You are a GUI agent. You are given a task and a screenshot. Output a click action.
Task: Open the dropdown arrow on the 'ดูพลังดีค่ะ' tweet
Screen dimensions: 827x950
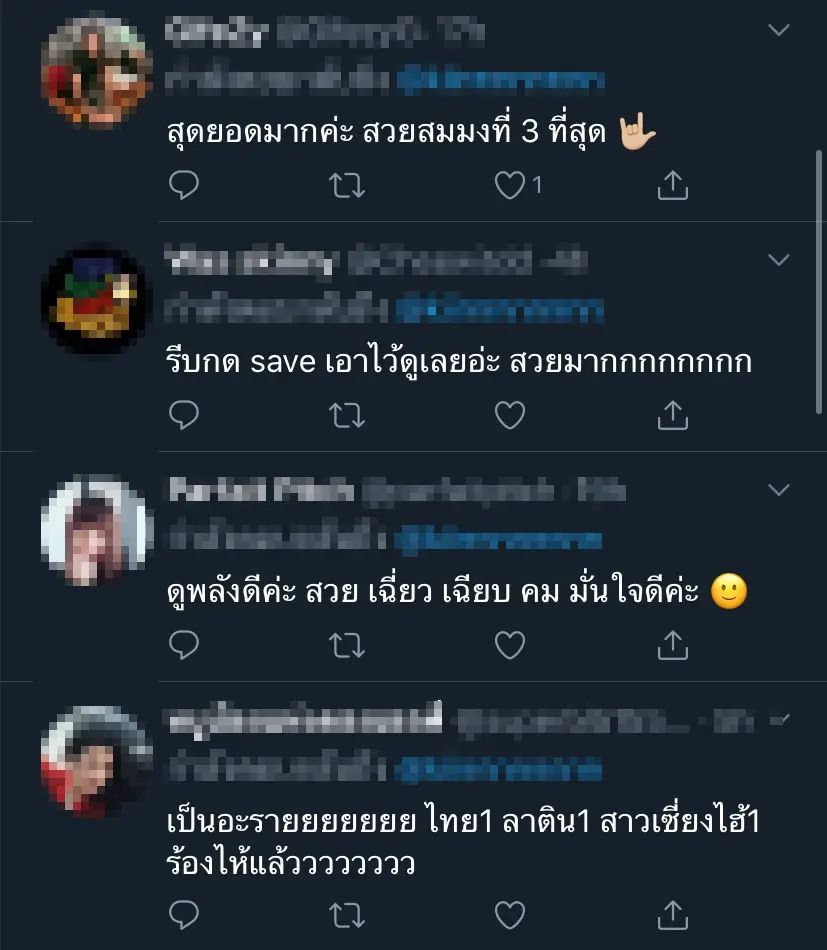778,489
